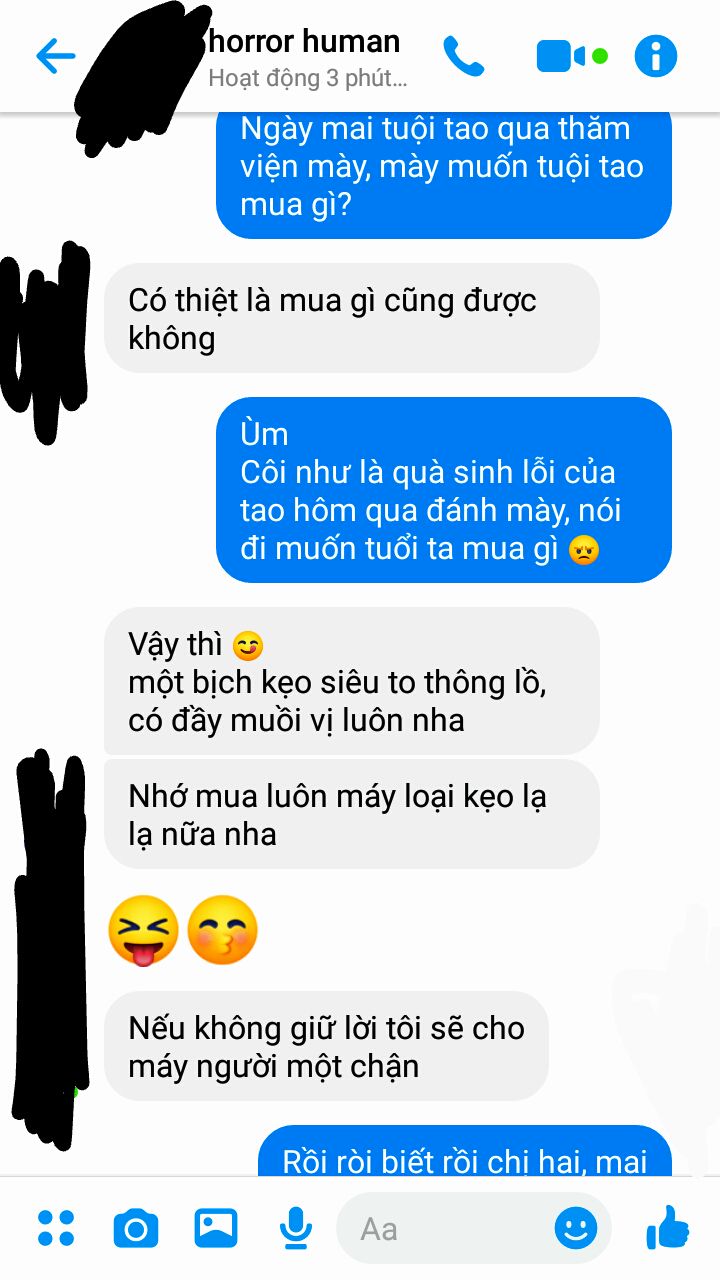Open conversation info
Image resolution: width=720 pixels, height=1280 pixels.
(656, 56)
